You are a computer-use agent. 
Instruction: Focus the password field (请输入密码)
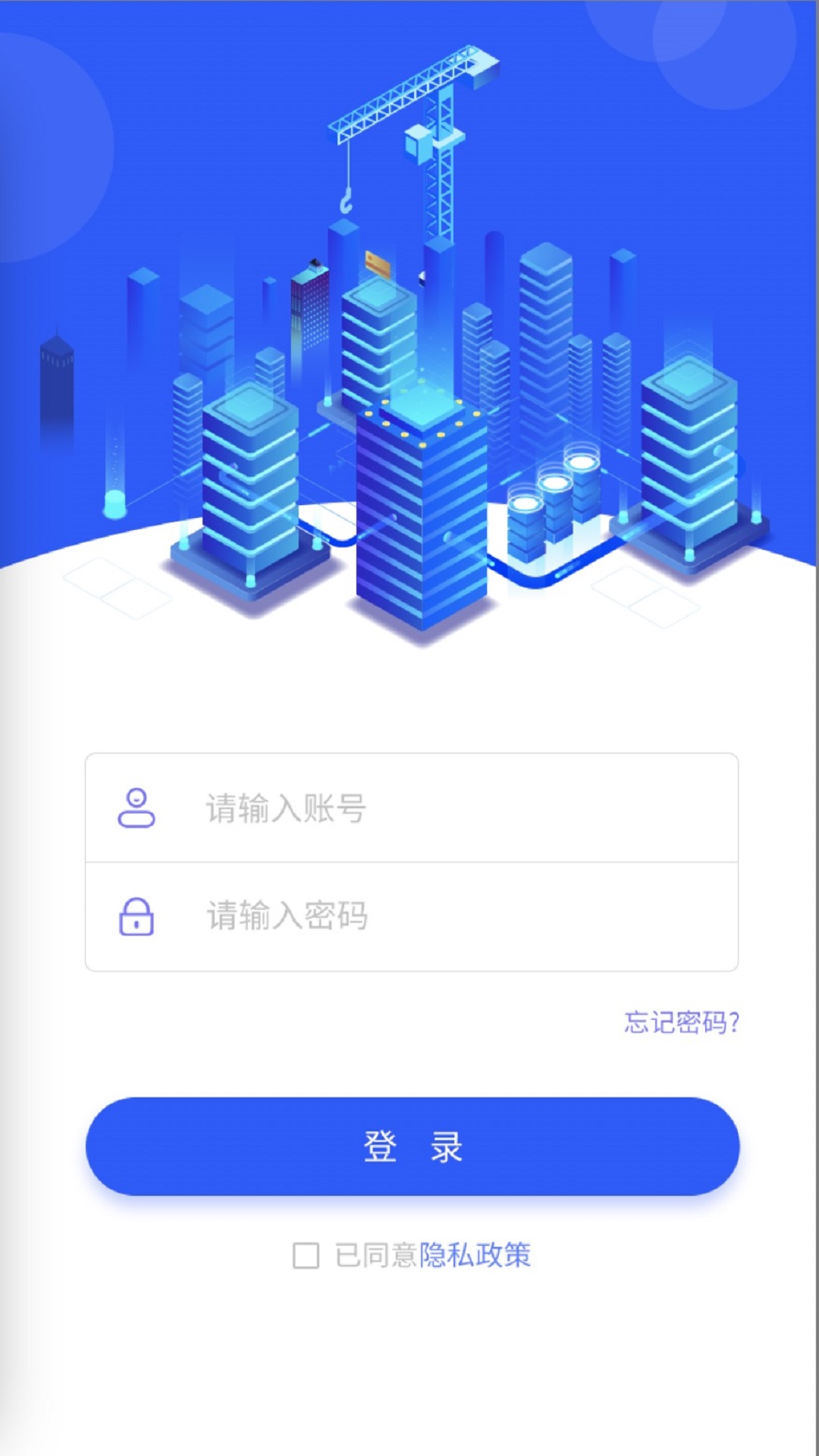[x=455, y=916]
